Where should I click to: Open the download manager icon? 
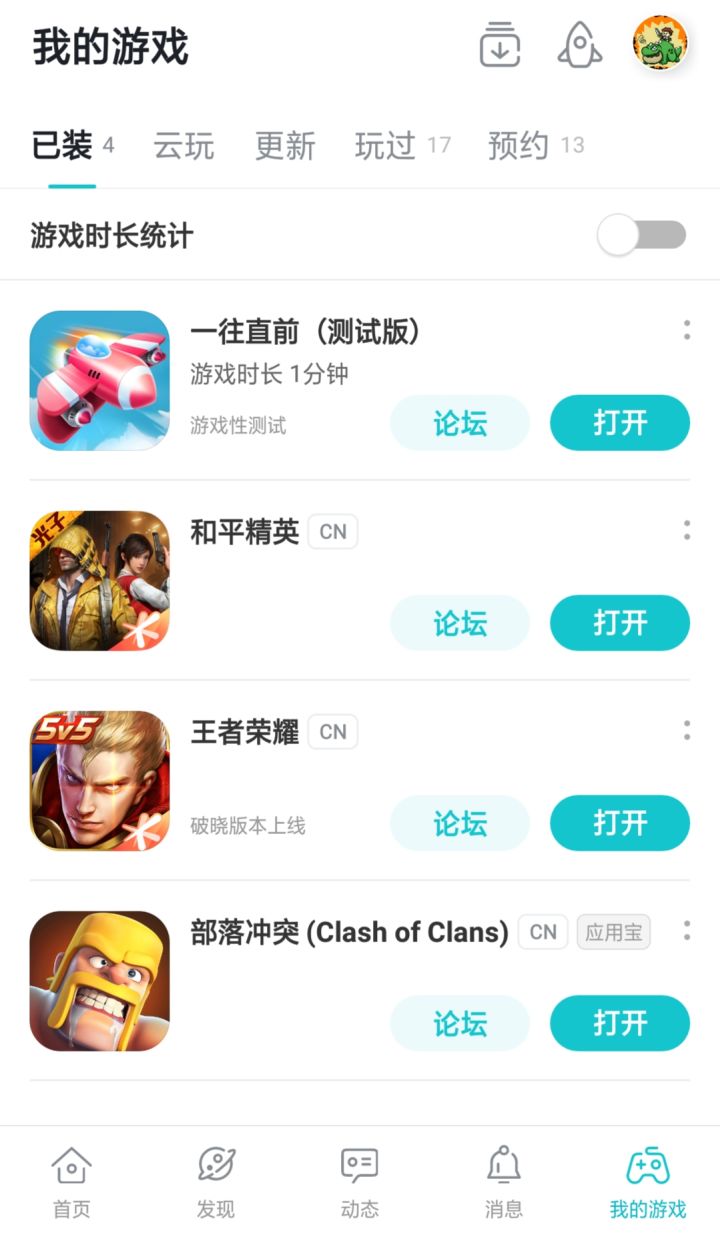500,46
